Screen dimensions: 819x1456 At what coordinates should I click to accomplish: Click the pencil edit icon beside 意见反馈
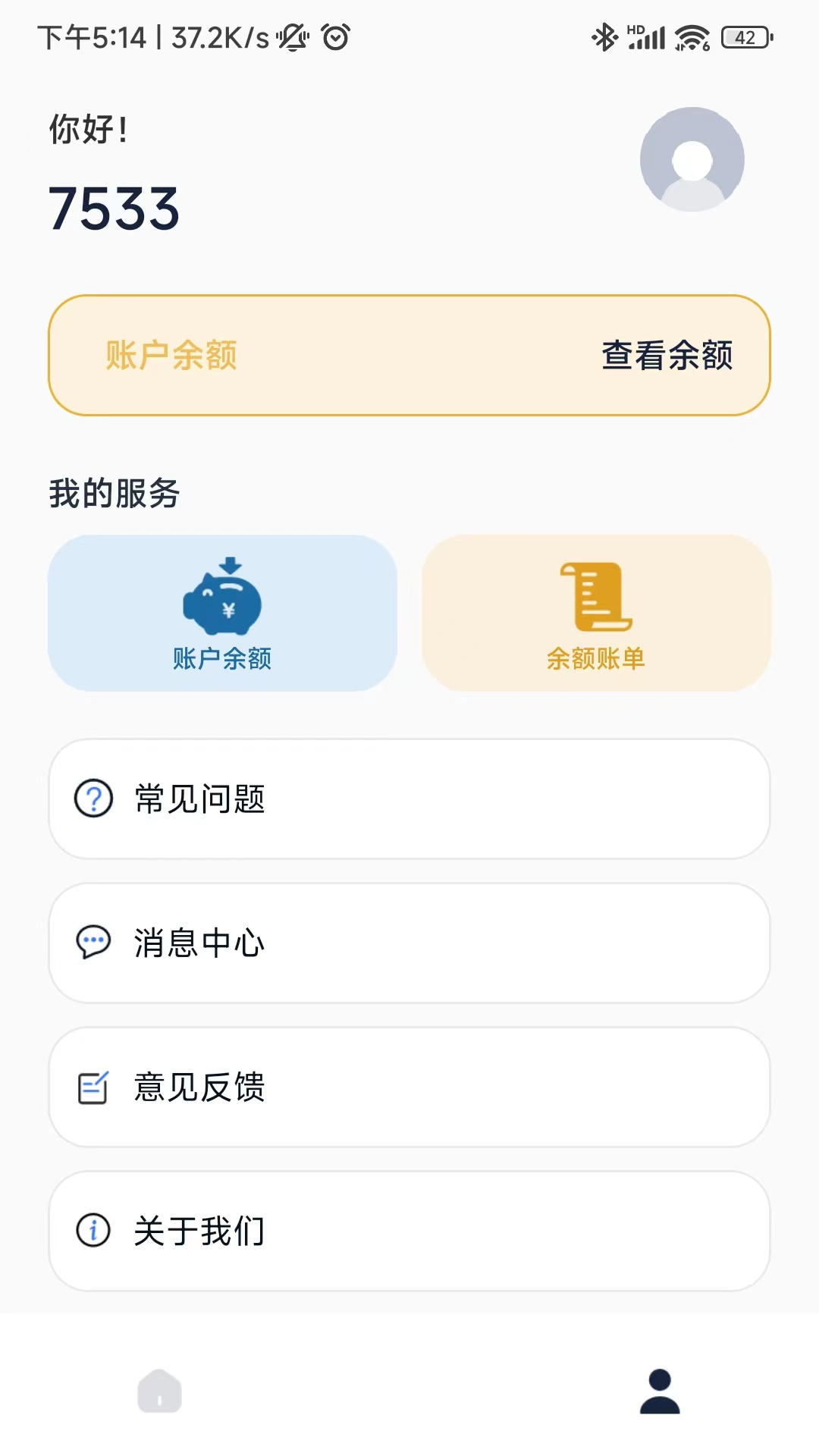(93, 1087)
